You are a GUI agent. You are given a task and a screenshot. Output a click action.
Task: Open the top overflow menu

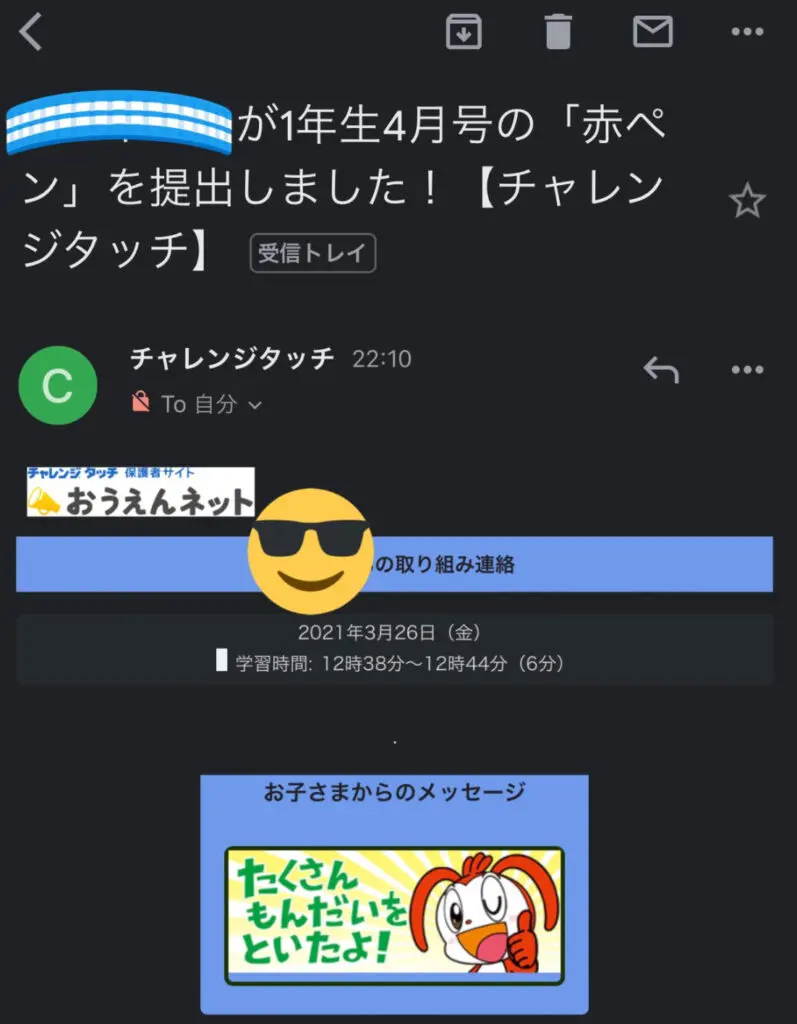click(x=746, y=32)
